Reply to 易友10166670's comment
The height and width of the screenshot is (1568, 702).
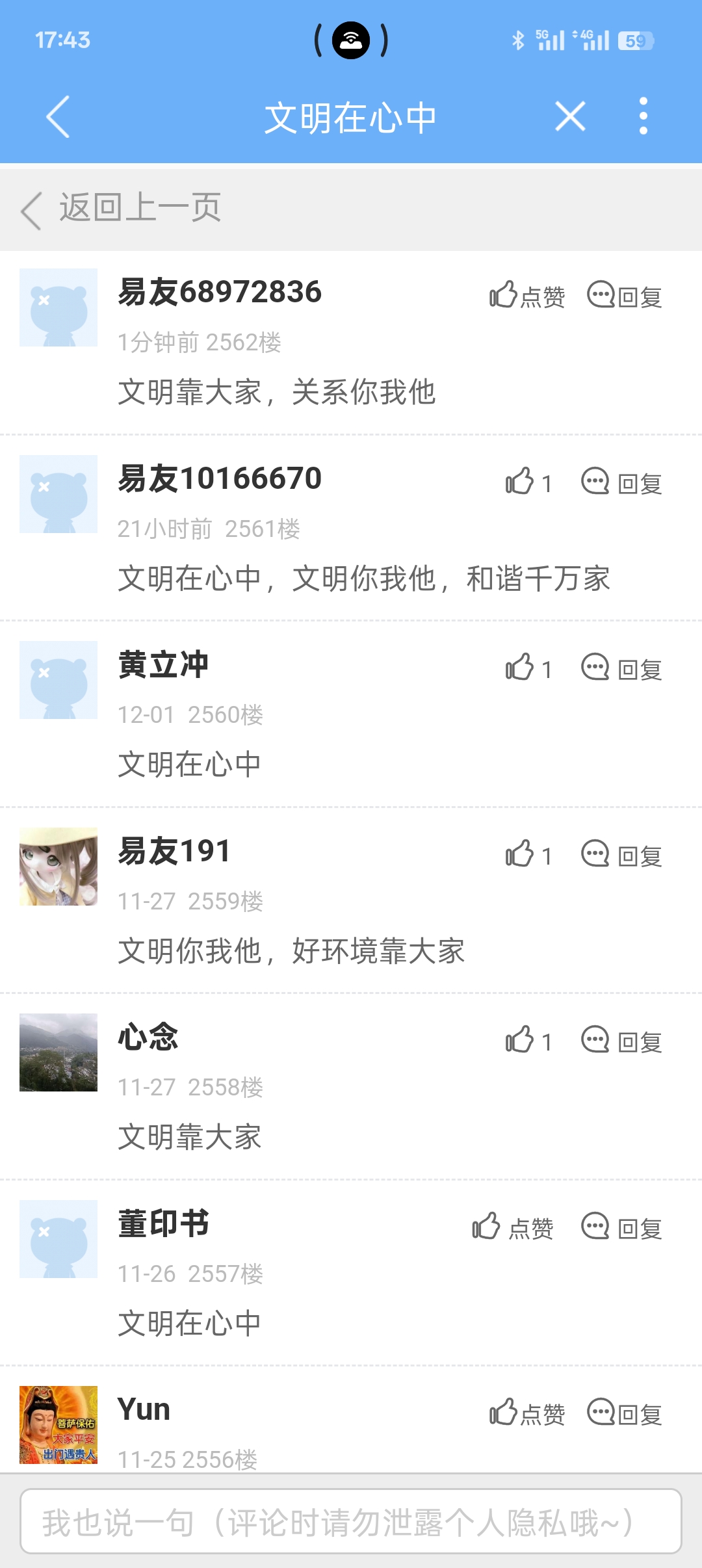click(x=622, y=482)
